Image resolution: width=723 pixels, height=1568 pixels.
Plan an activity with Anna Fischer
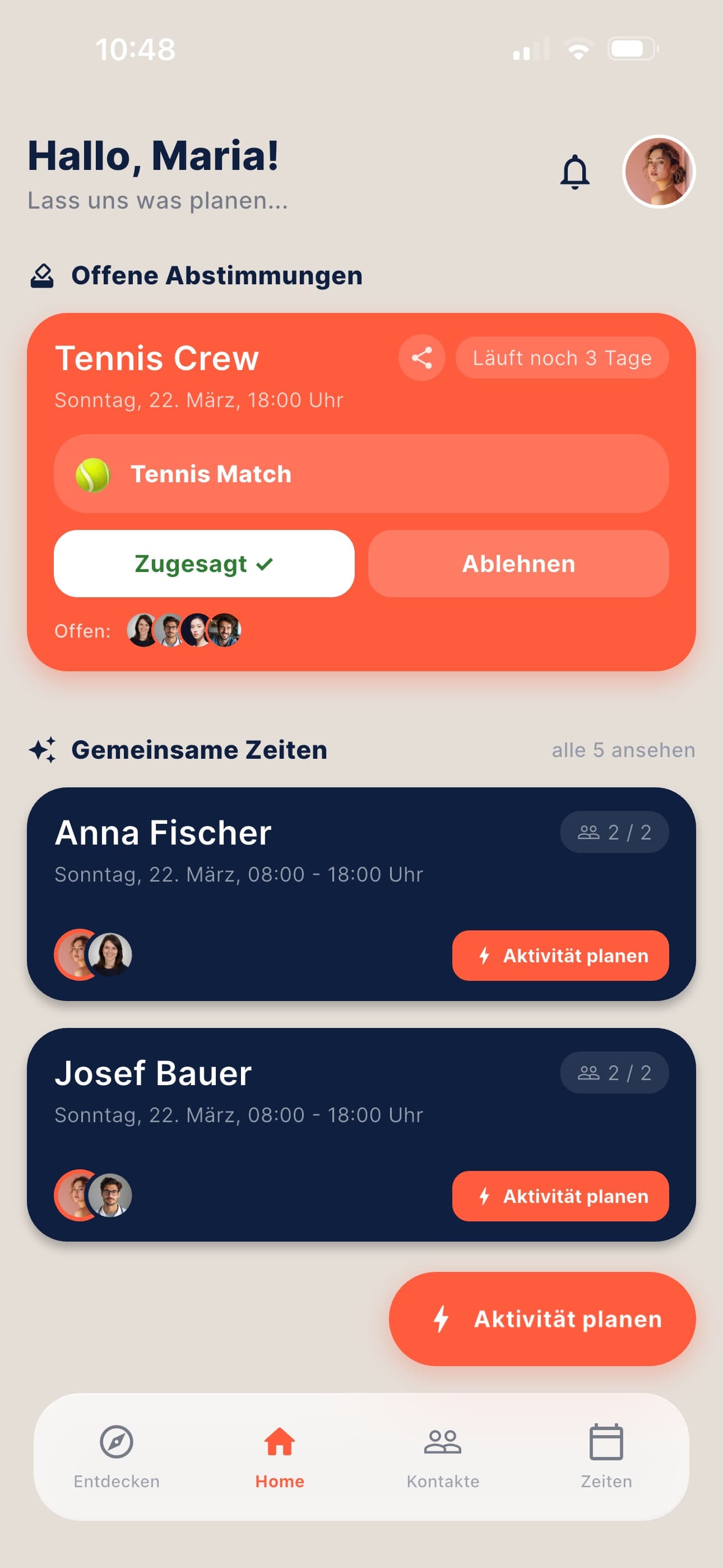pos(560,955)
